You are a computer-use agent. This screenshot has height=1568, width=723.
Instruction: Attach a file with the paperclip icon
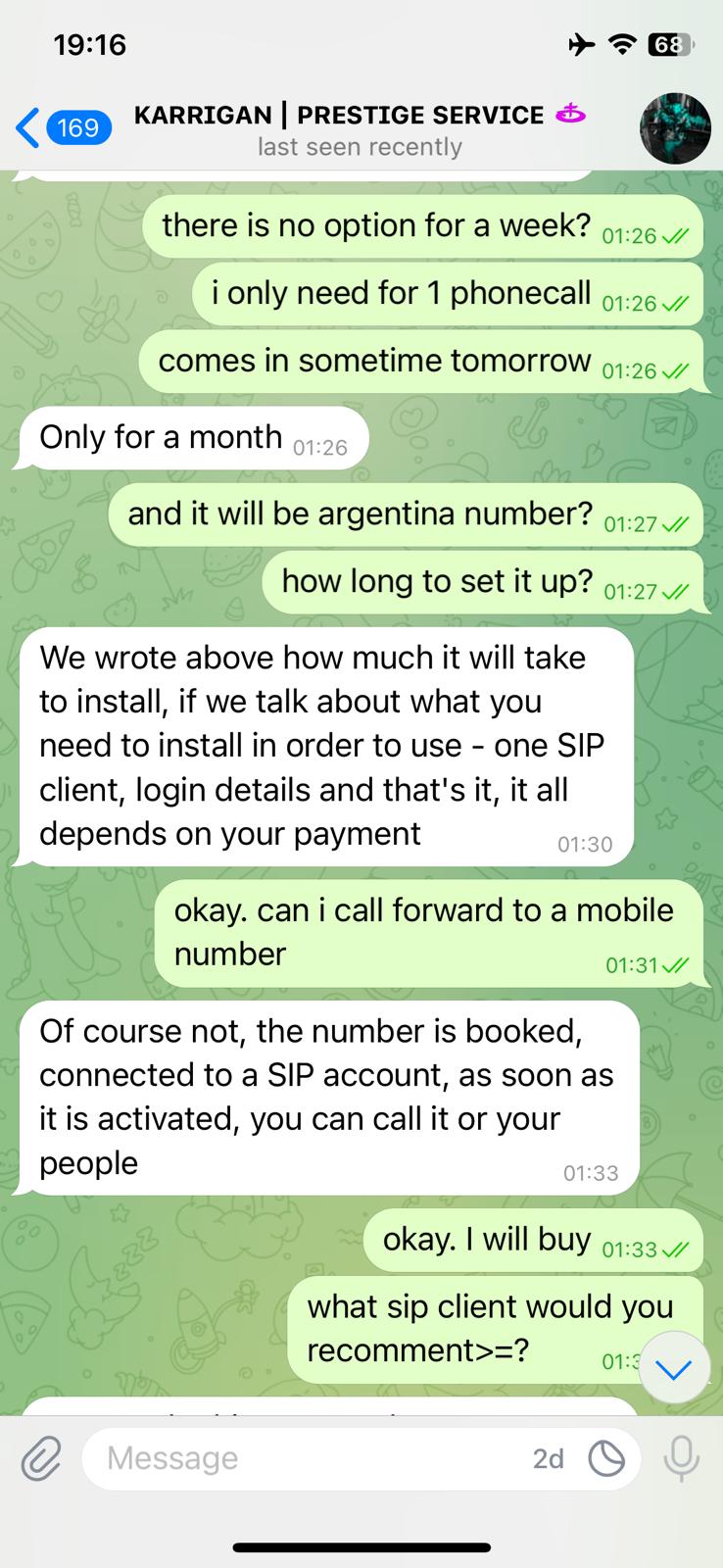(x=41, y=1458)
